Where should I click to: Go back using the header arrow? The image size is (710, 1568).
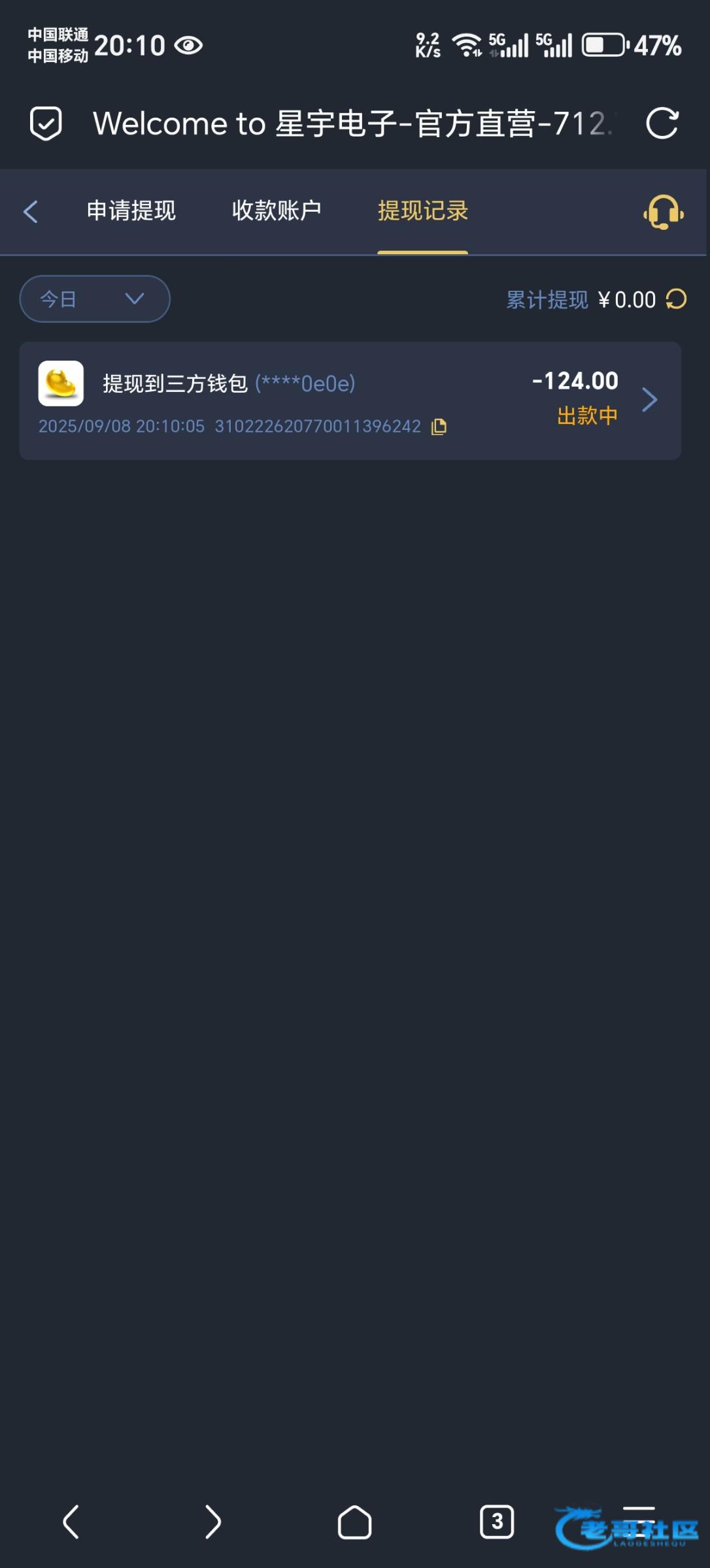(31, 211)
